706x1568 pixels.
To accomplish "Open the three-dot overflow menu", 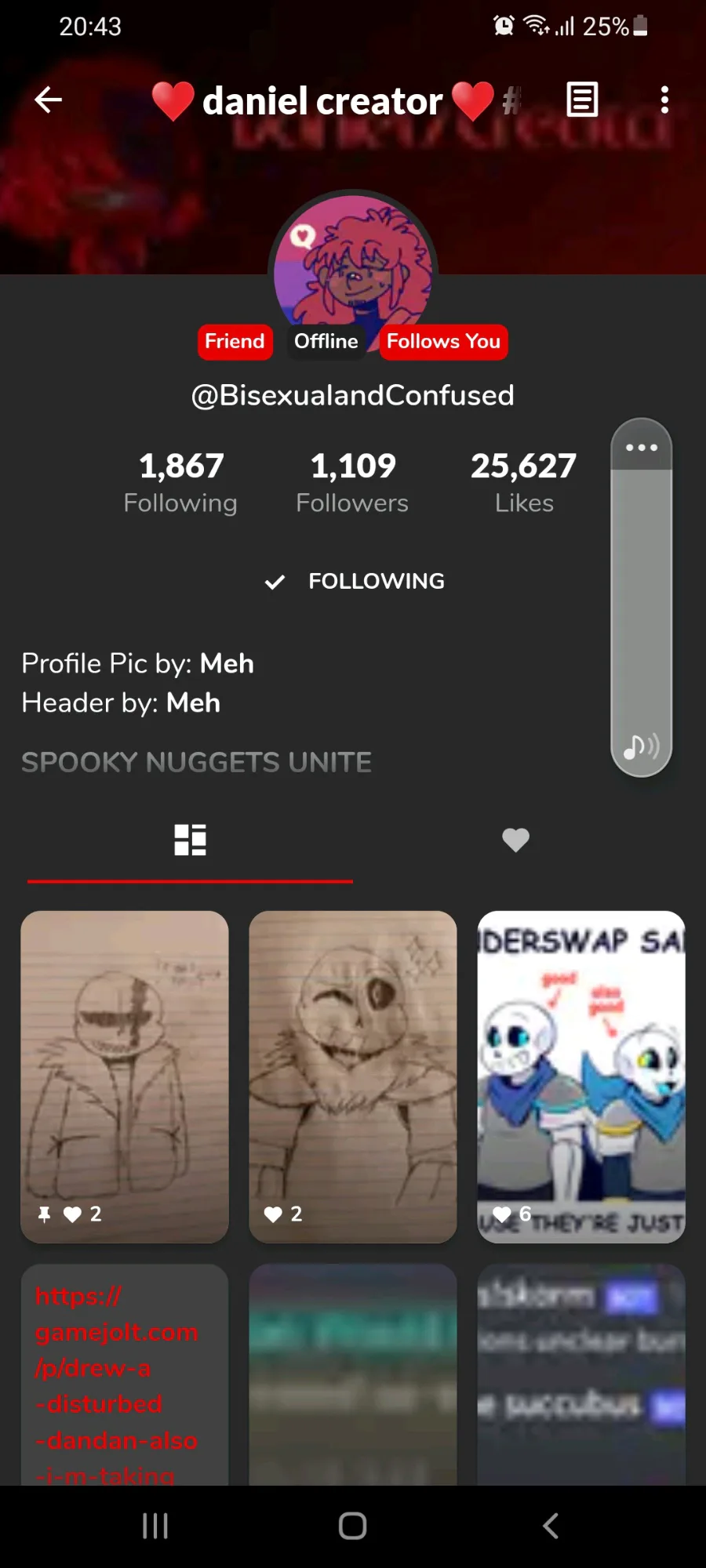I will coord(664,100).
